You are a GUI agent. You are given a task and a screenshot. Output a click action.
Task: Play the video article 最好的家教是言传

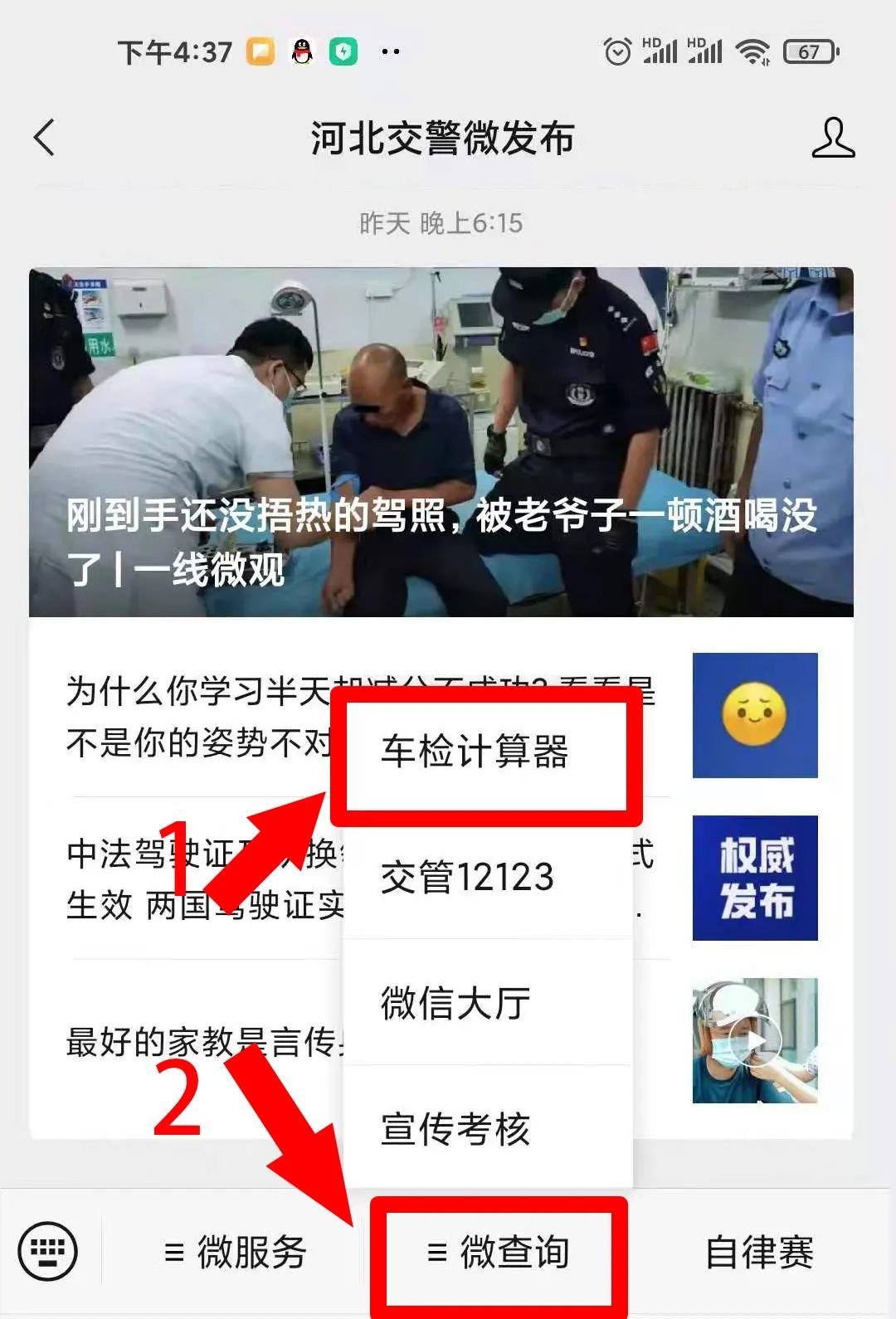[x=754, y=1040]
